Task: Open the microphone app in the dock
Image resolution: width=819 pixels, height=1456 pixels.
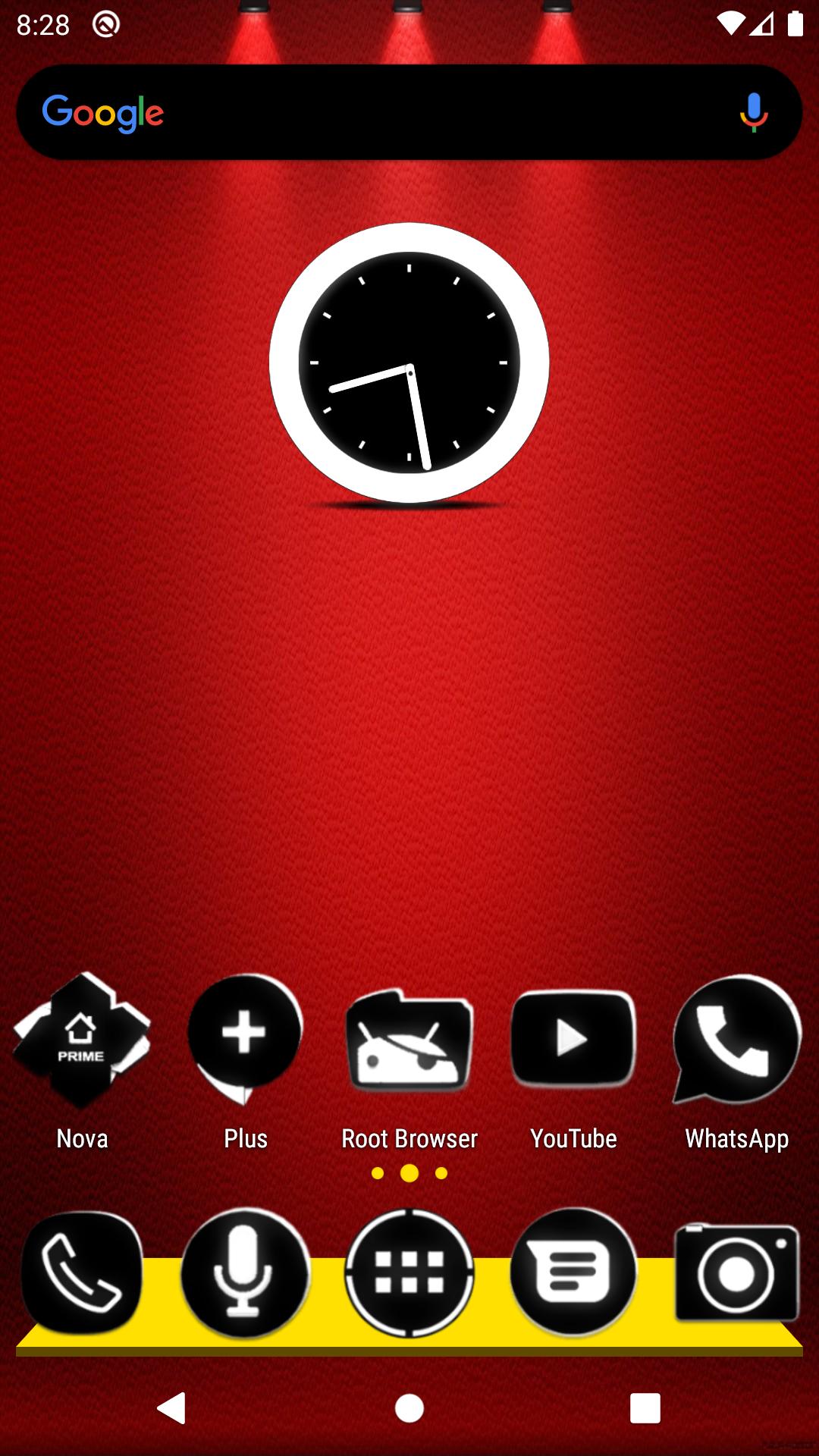Action: point(246,1272)
